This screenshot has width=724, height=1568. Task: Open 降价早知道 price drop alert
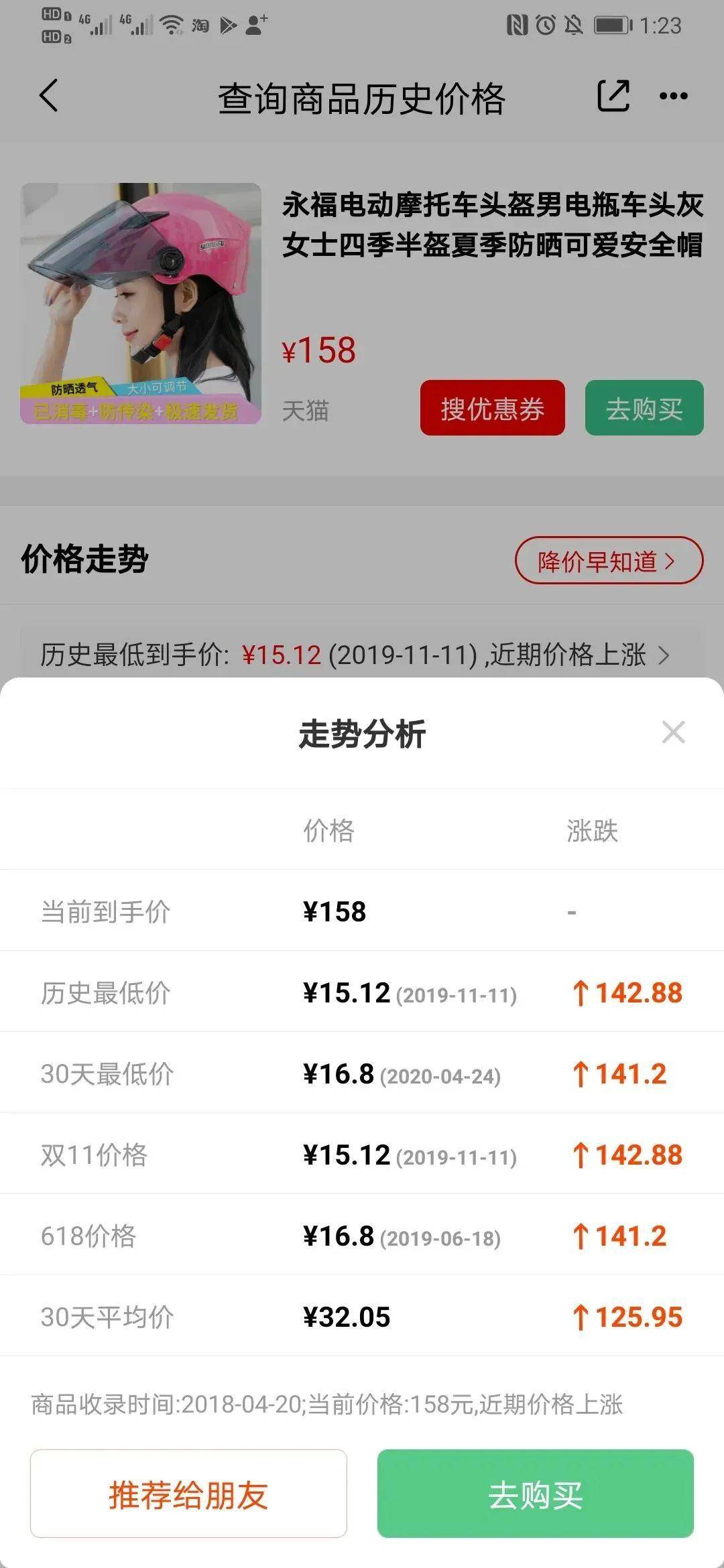click(x=608, y=560)
